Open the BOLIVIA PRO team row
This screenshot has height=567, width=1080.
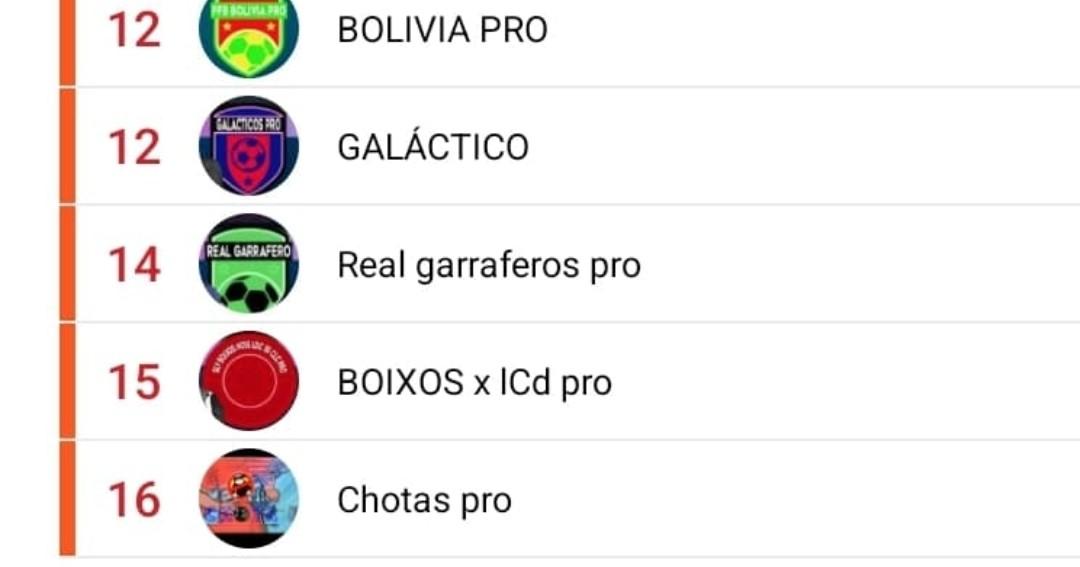pos(443,30)
